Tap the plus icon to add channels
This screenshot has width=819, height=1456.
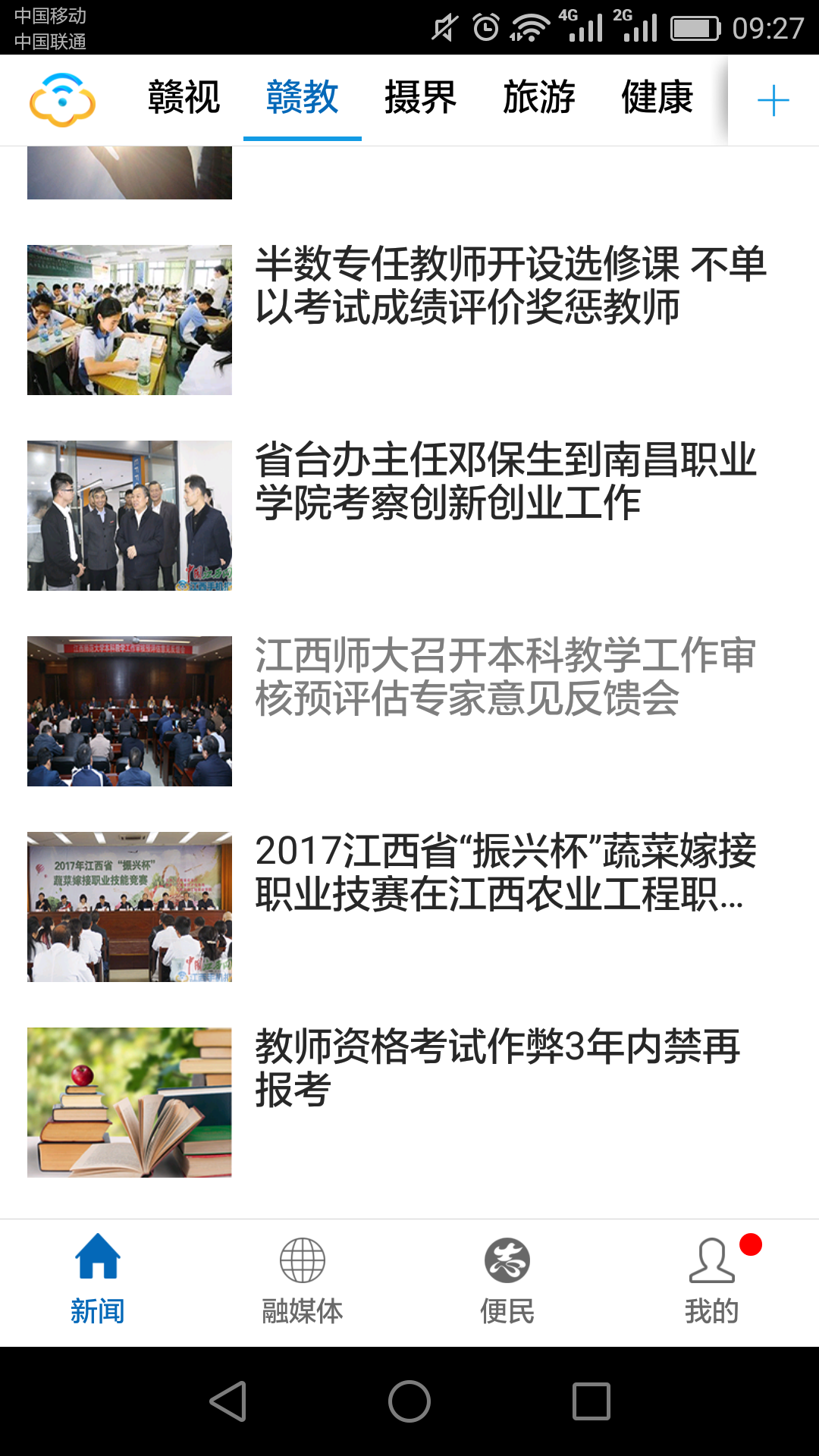pos(773,100)
